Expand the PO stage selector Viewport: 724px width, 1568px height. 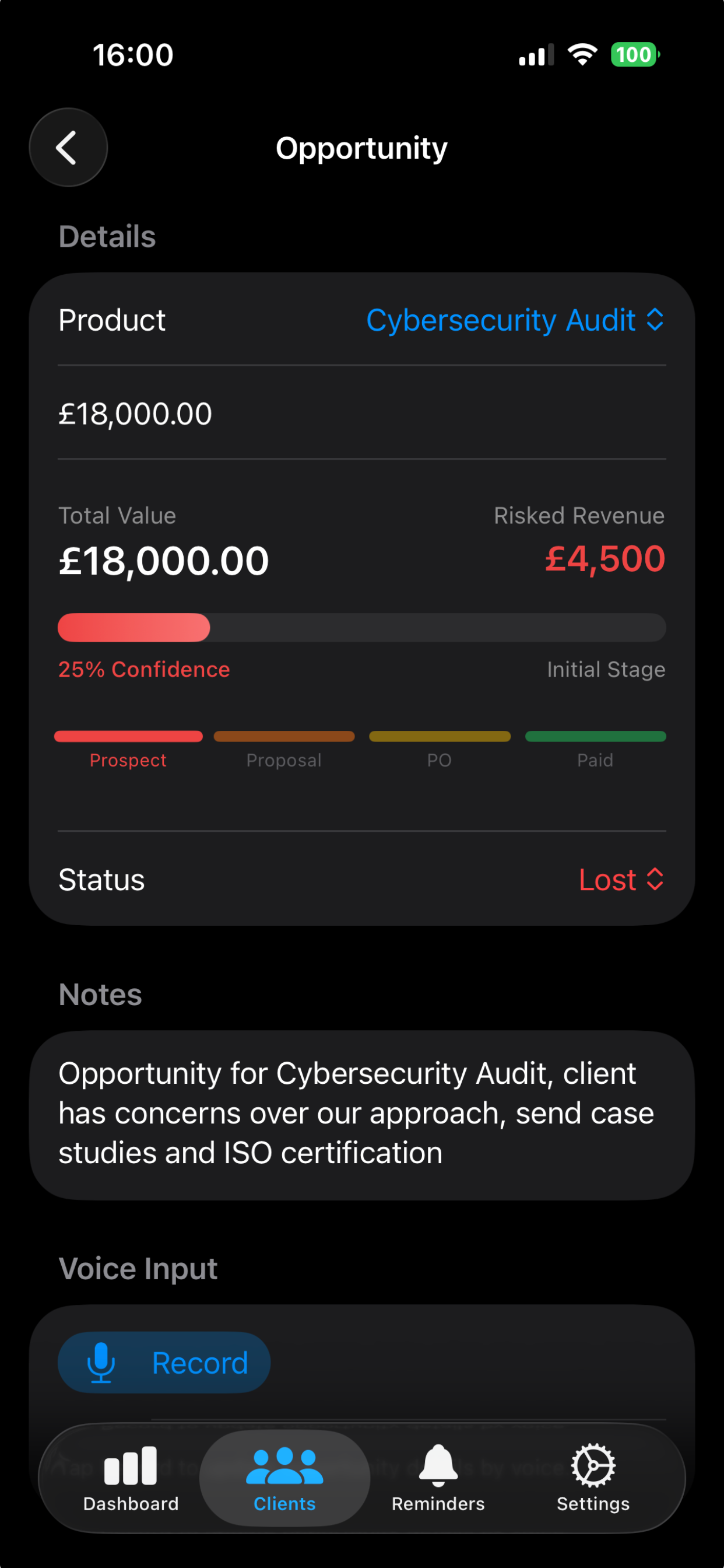(x=440, y=747)
